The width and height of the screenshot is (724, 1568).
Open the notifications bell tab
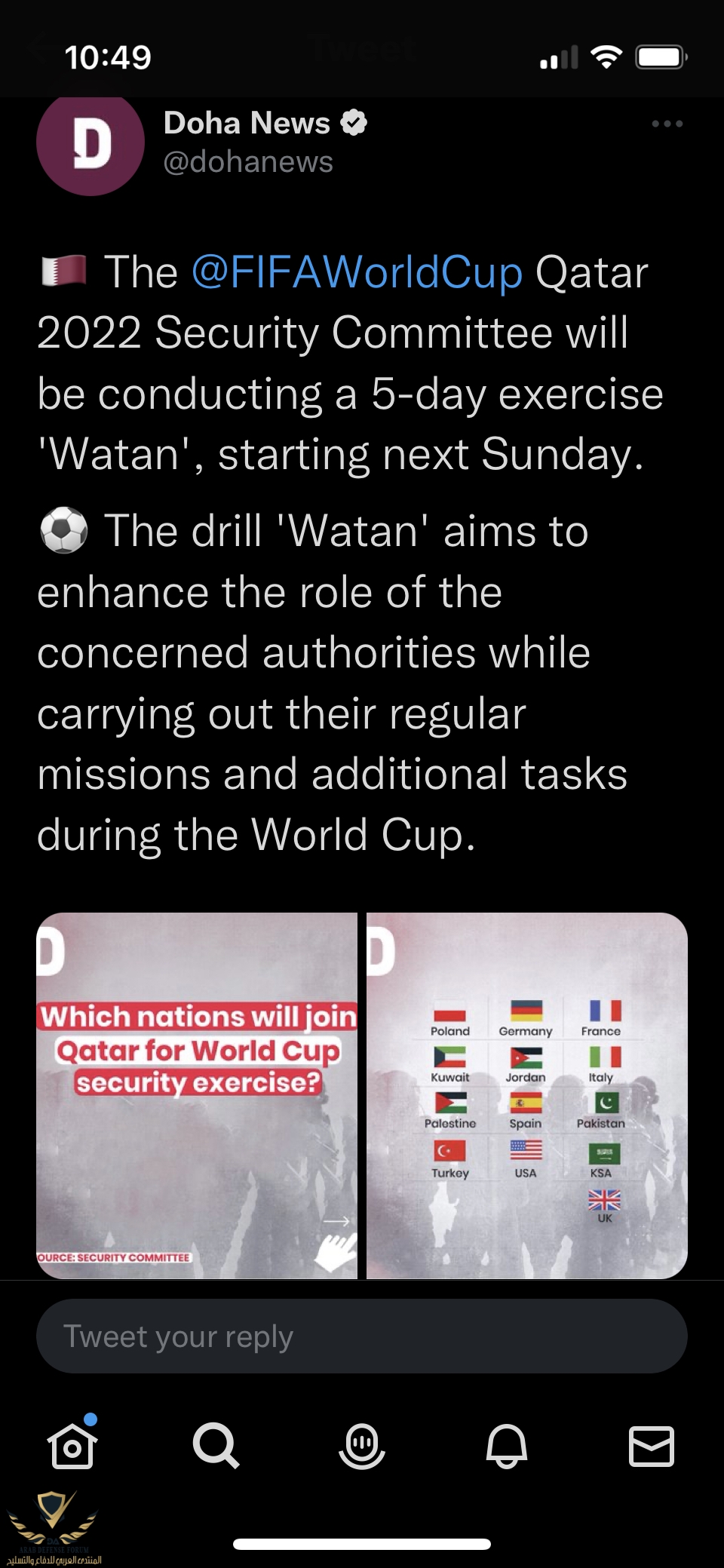click(x=506, y=1446)
